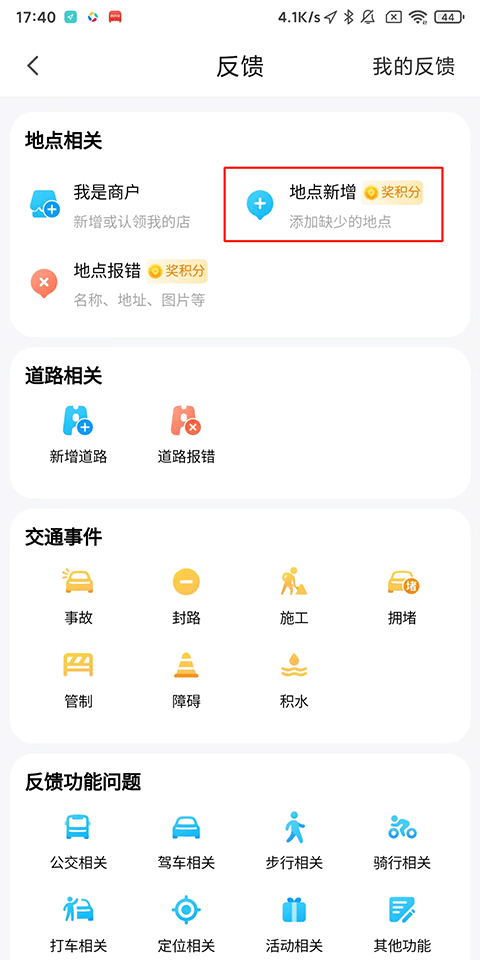This screenshot has width=480, height=960.
Task: Go back using the top-left arrow
Action: coord(33,66)
